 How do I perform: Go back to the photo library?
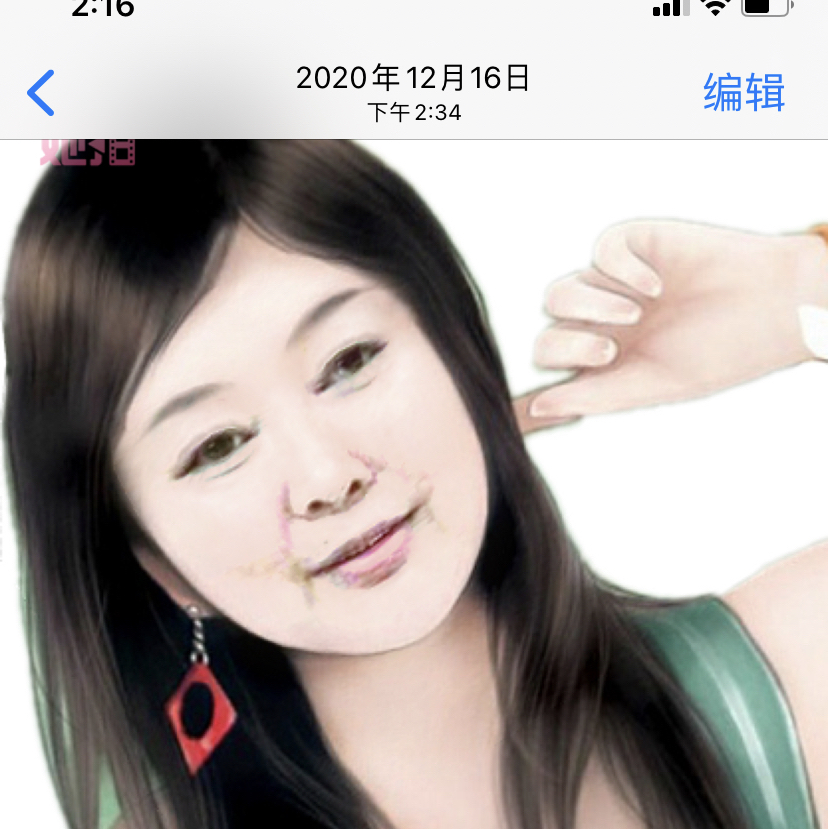point(41,93)
